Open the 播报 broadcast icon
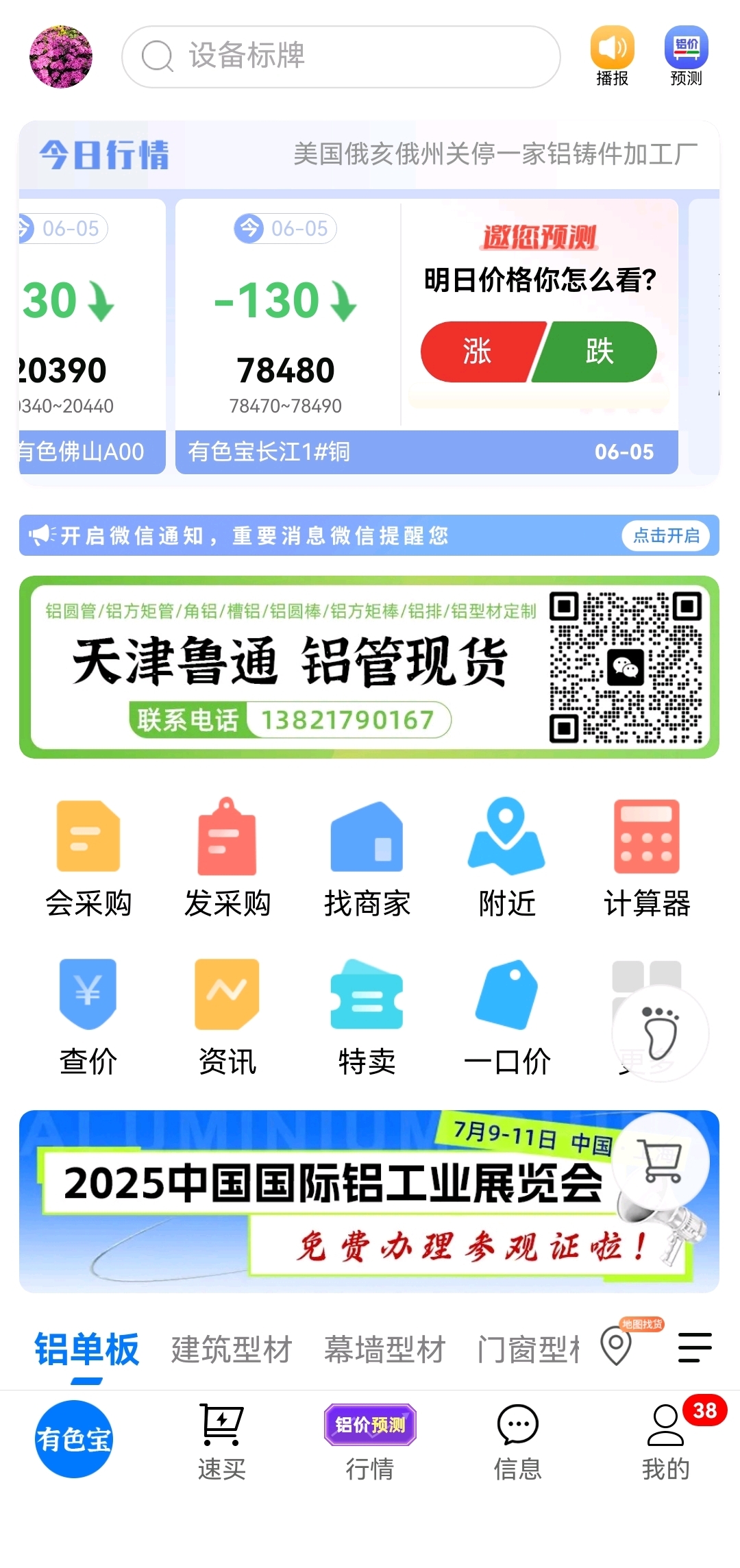This screenshot has height=1568, width=740. pyautogui.click(x=613, y=57)
